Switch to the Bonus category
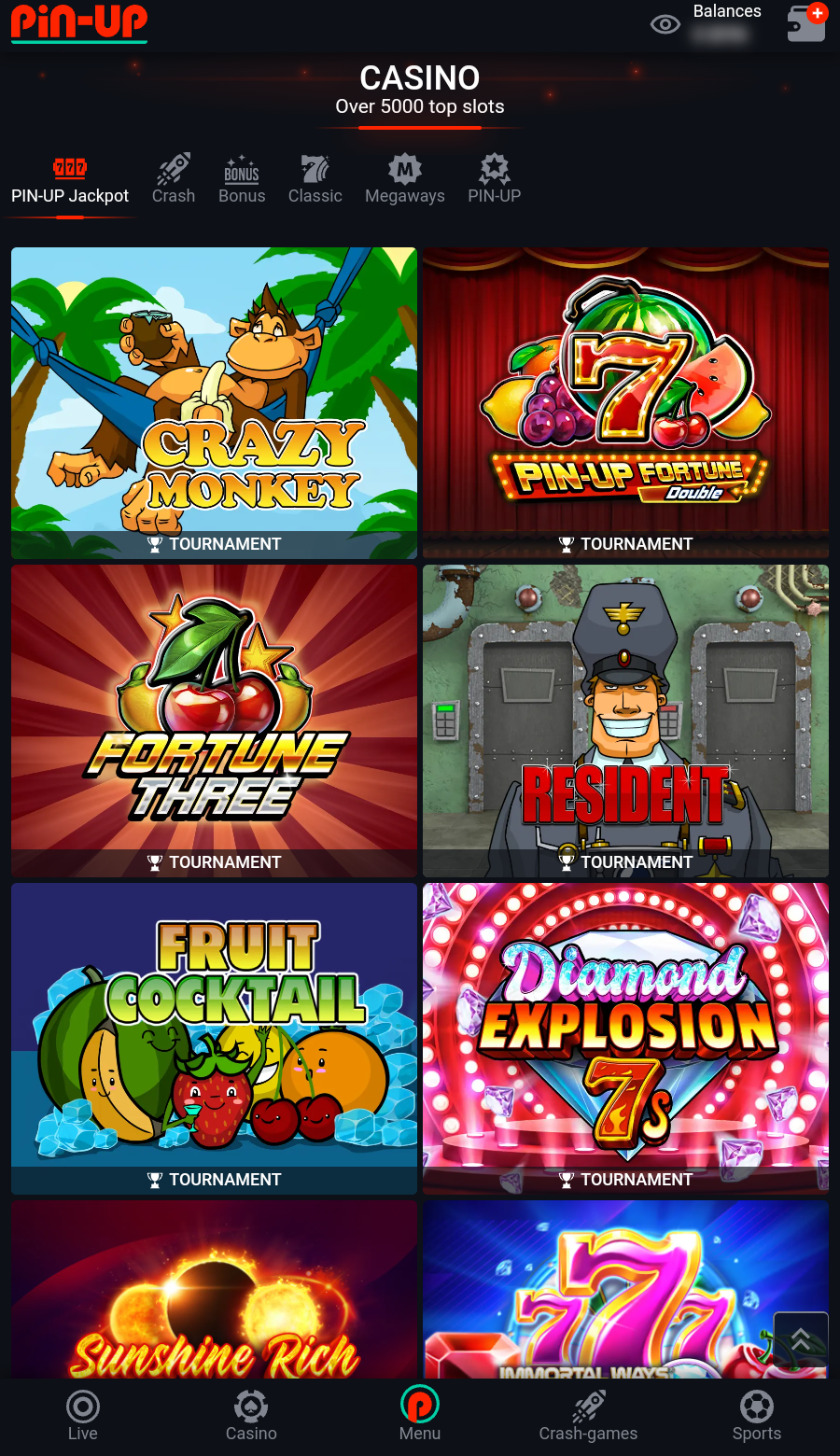Image resolution: width=840 pixels, height=1456 pixels. (242, 180)
